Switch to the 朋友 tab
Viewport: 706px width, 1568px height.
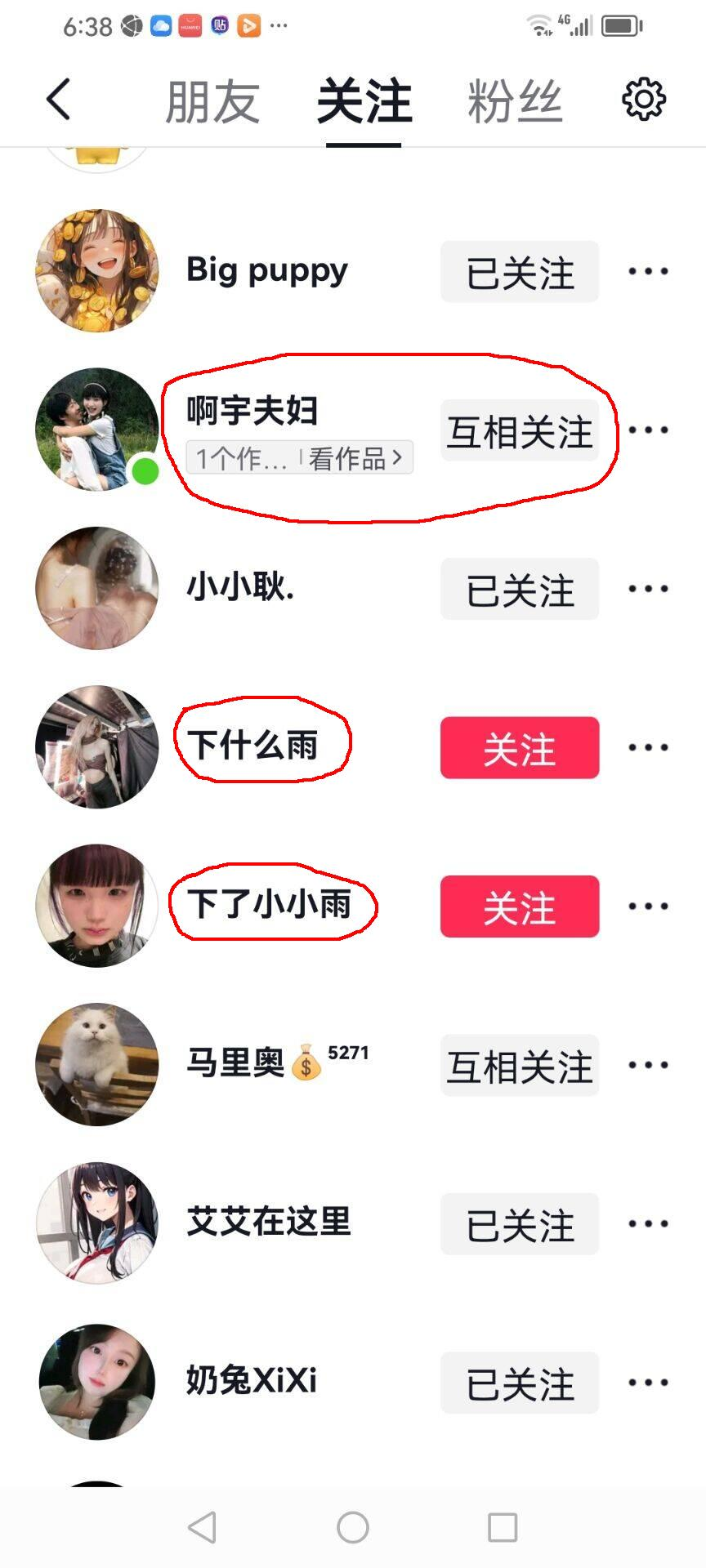[x=212, y=102]
